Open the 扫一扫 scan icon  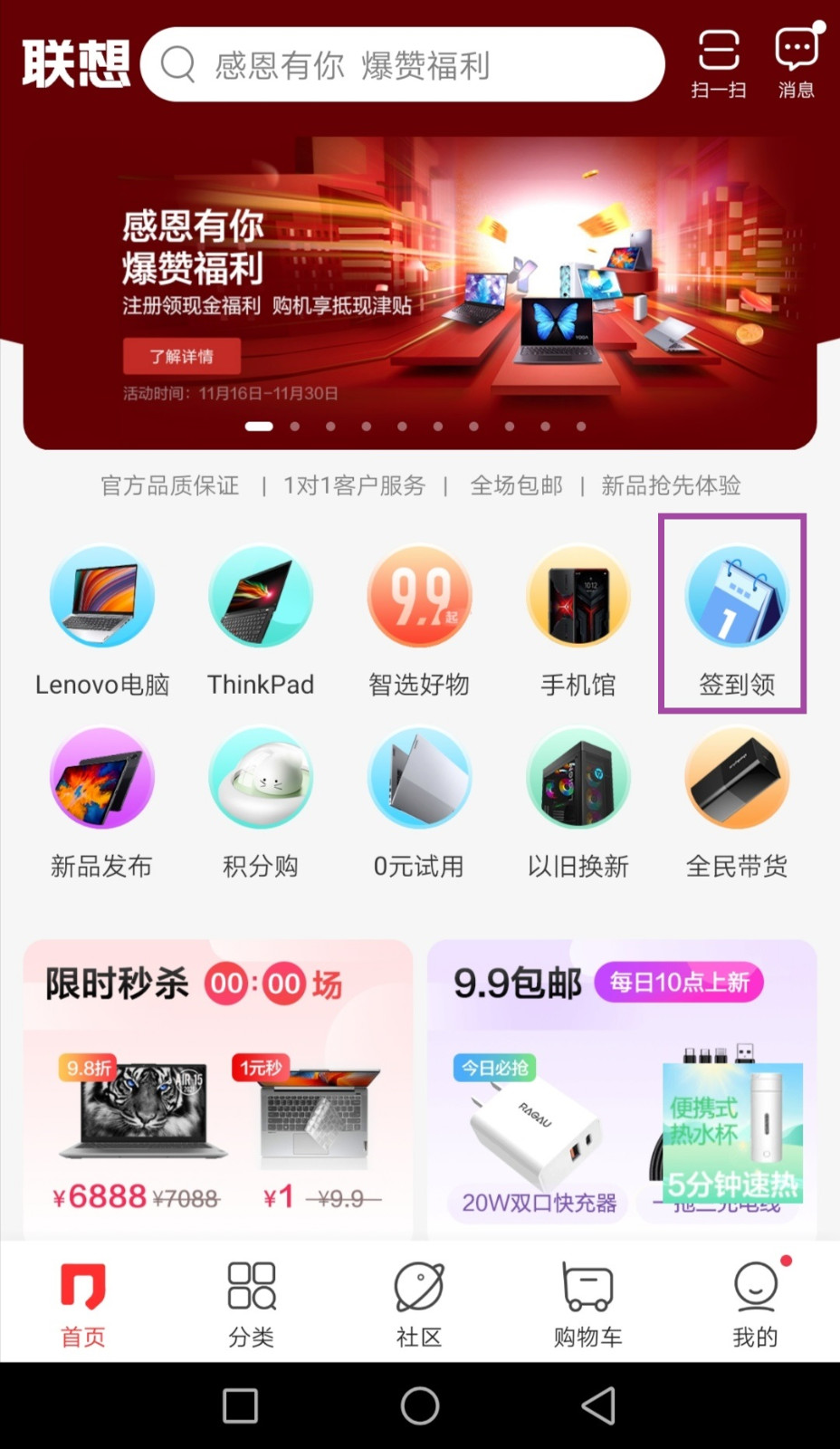[719, 63]
